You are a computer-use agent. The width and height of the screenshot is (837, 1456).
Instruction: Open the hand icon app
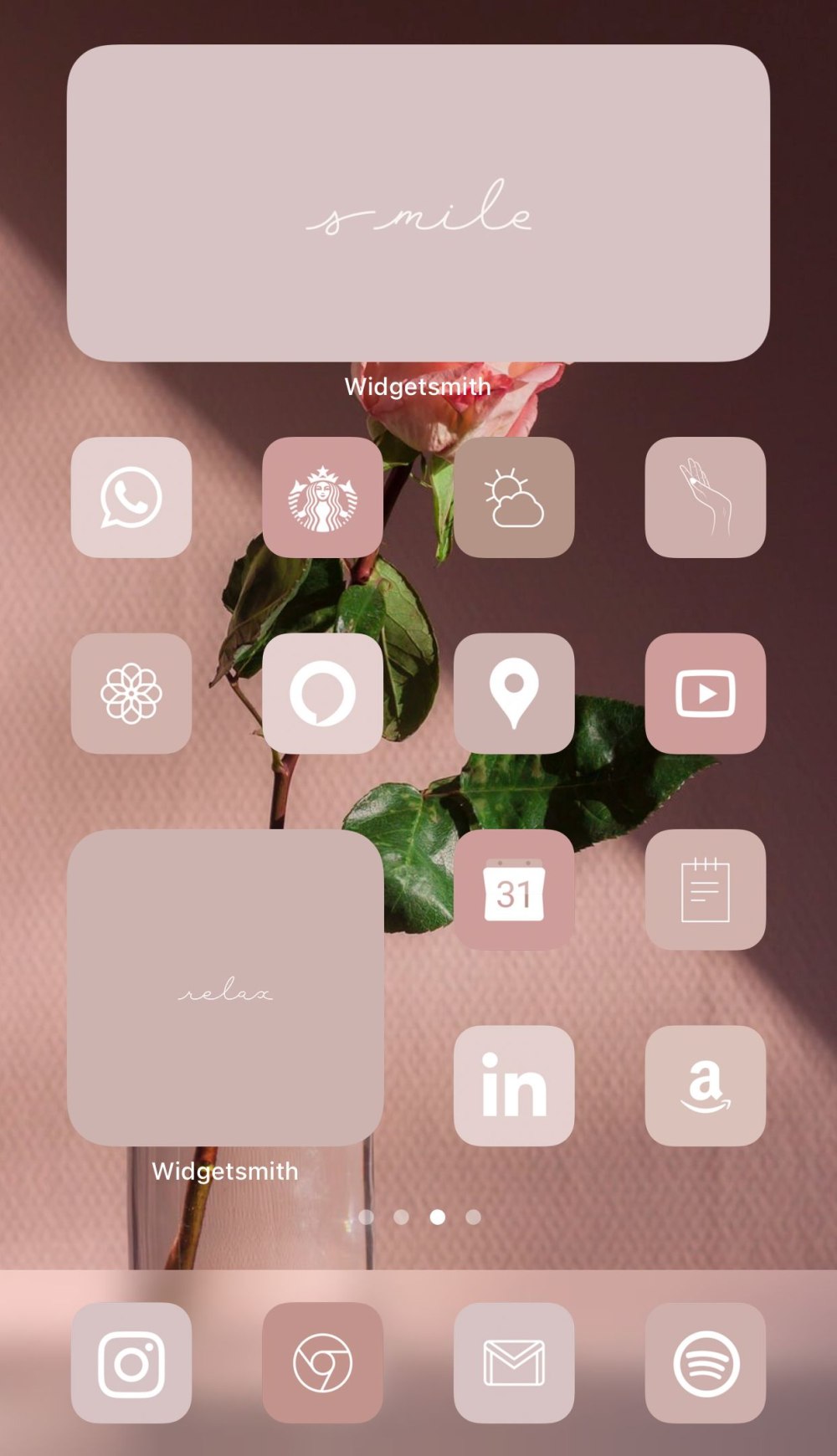(x=705, y=497)
